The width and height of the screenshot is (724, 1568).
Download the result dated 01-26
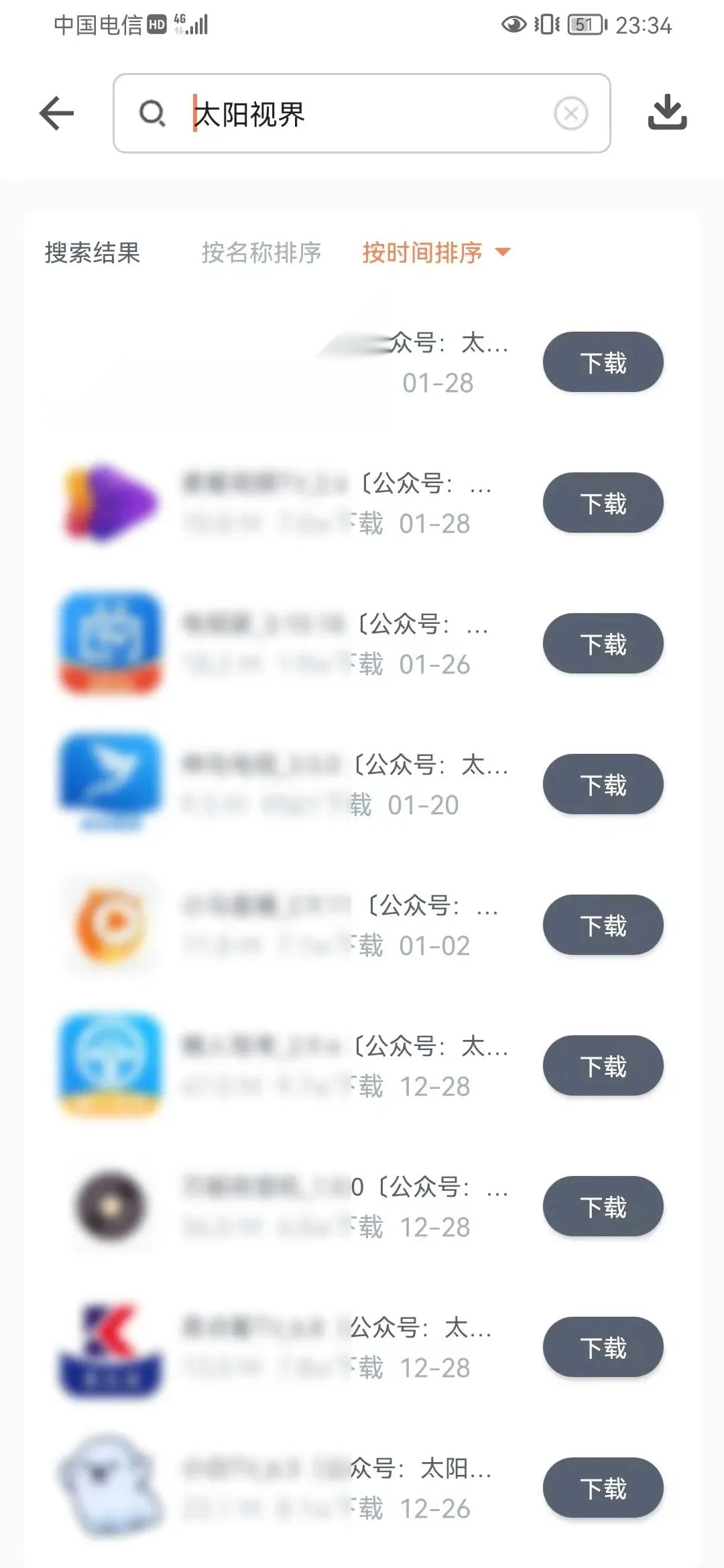click(603, 644)
